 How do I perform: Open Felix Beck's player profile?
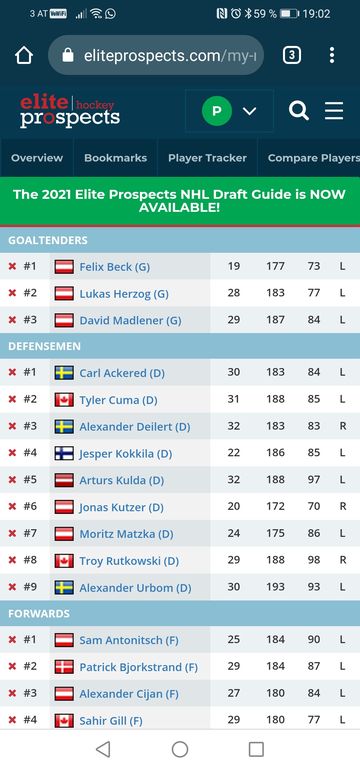(115, 267)
